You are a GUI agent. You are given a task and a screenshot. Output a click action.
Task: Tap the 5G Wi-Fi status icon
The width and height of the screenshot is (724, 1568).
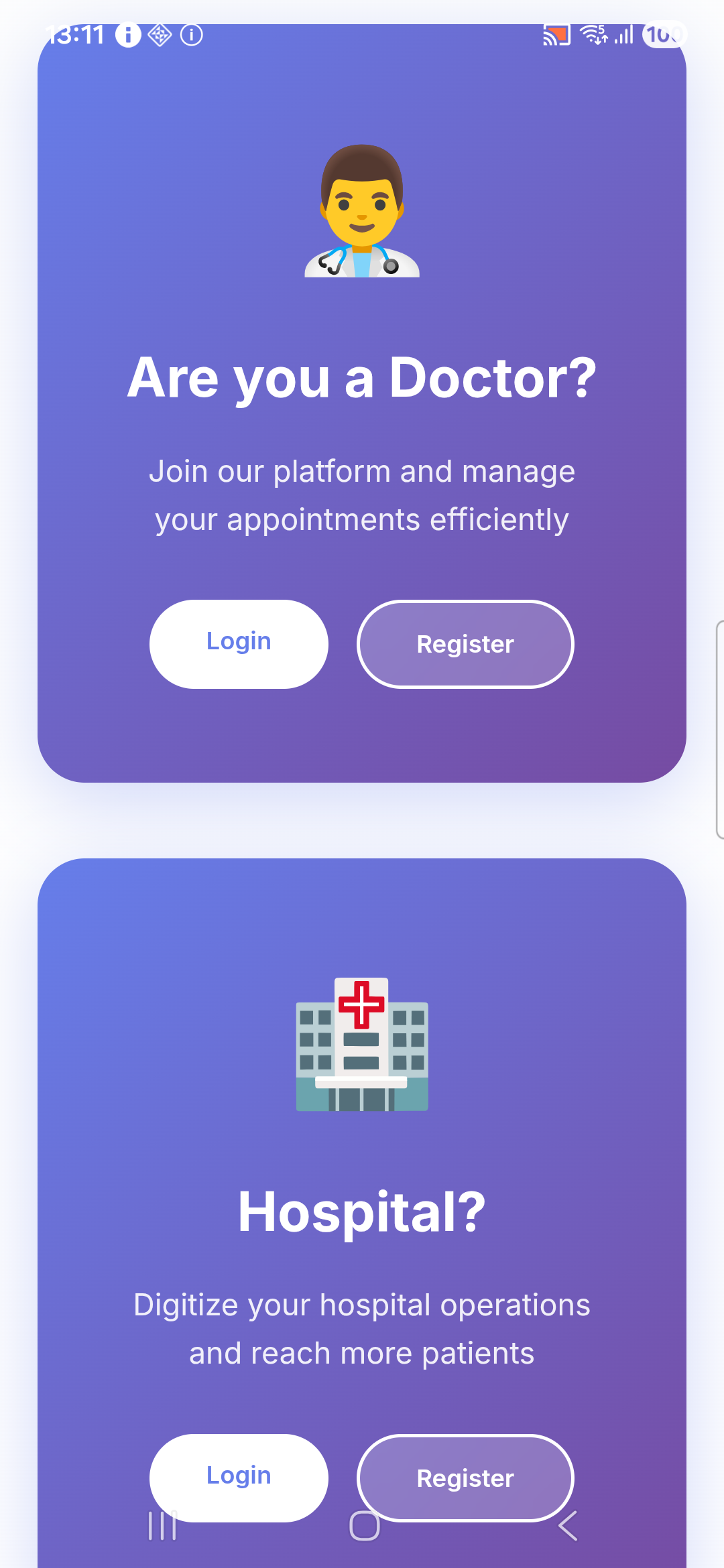click(x=594, y=34)
